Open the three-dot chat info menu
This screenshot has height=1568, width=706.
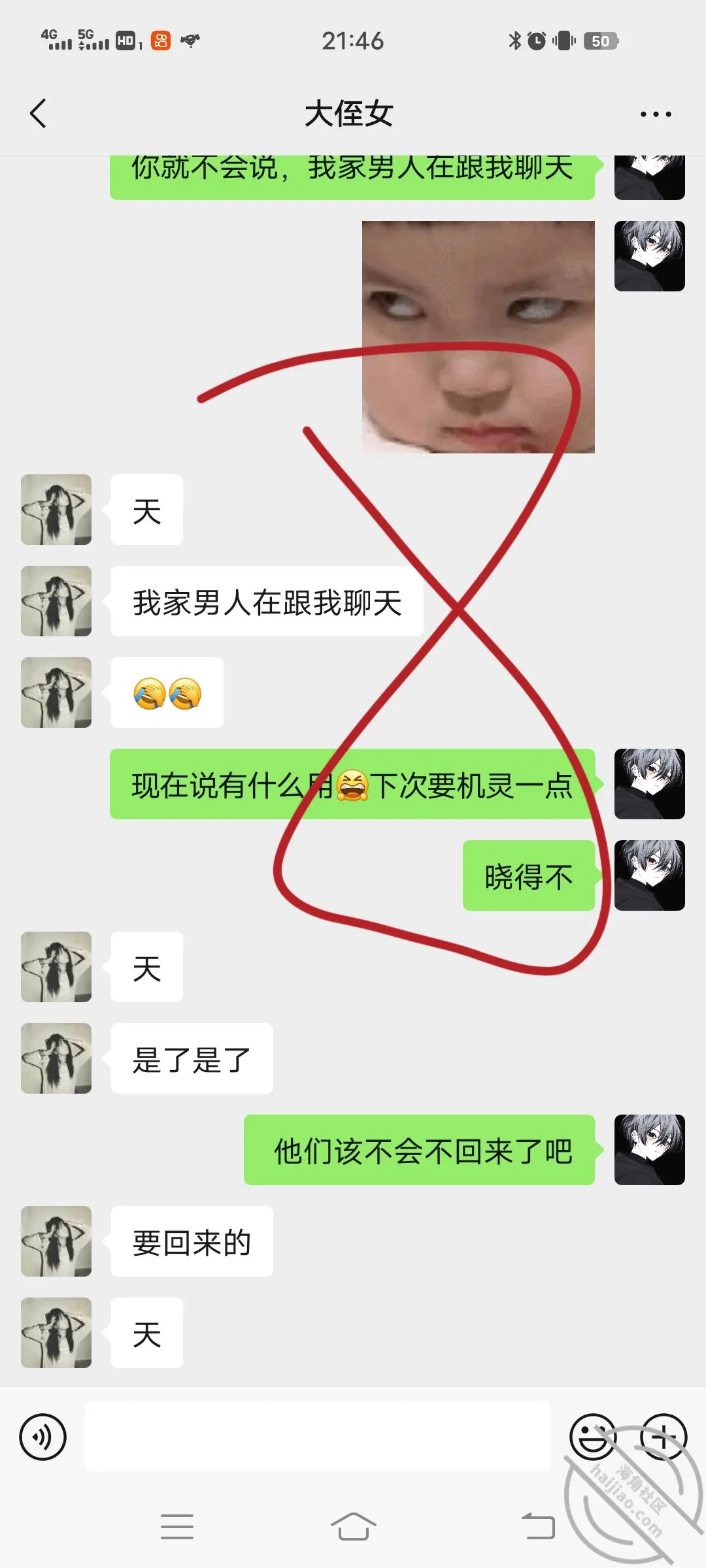tap(656, 114)
